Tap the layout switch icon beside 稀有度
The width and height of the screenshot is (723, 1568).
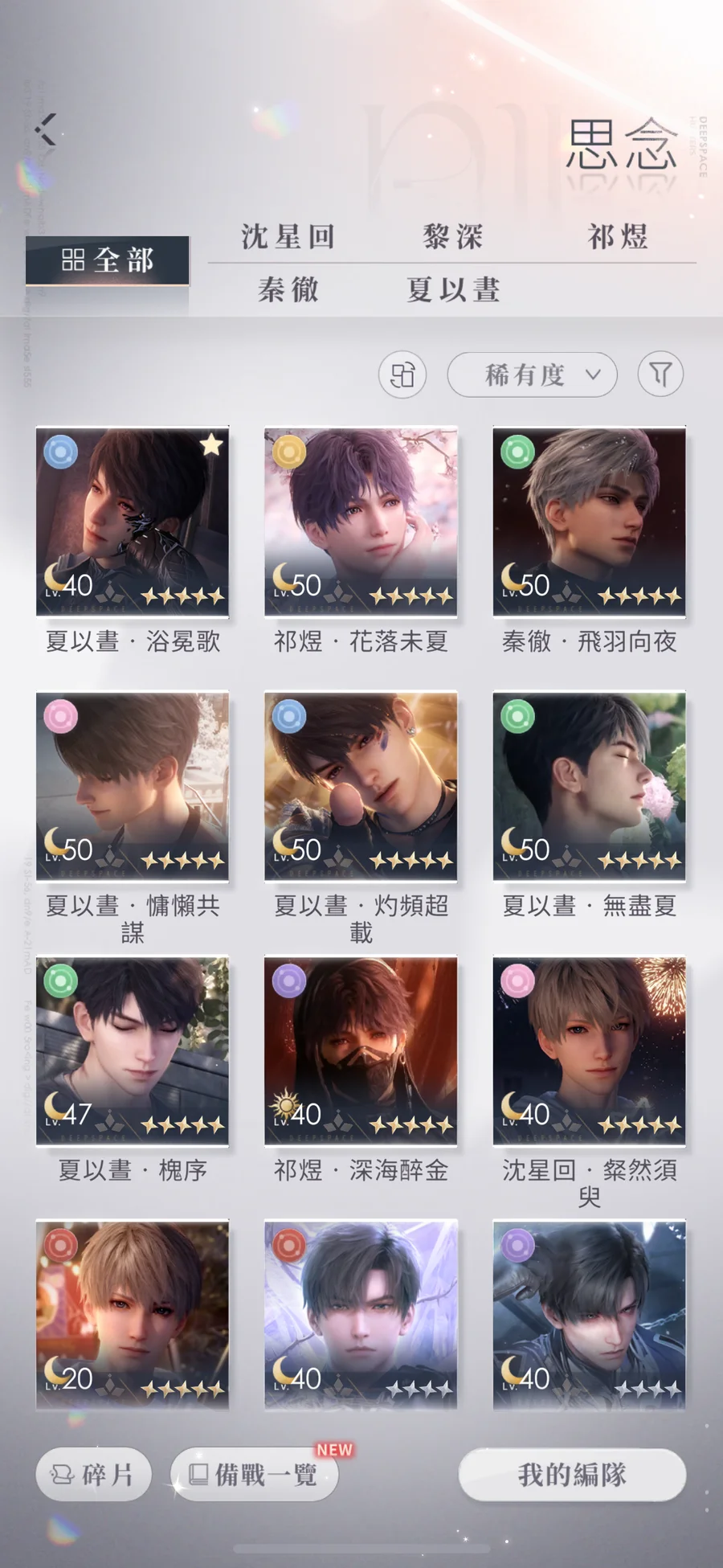[x=402, y=375]
